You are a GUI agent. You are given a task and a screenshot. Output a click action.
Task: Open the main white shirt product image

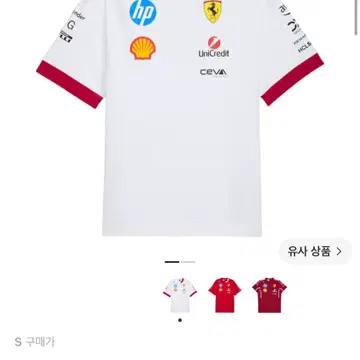point(180,118)
